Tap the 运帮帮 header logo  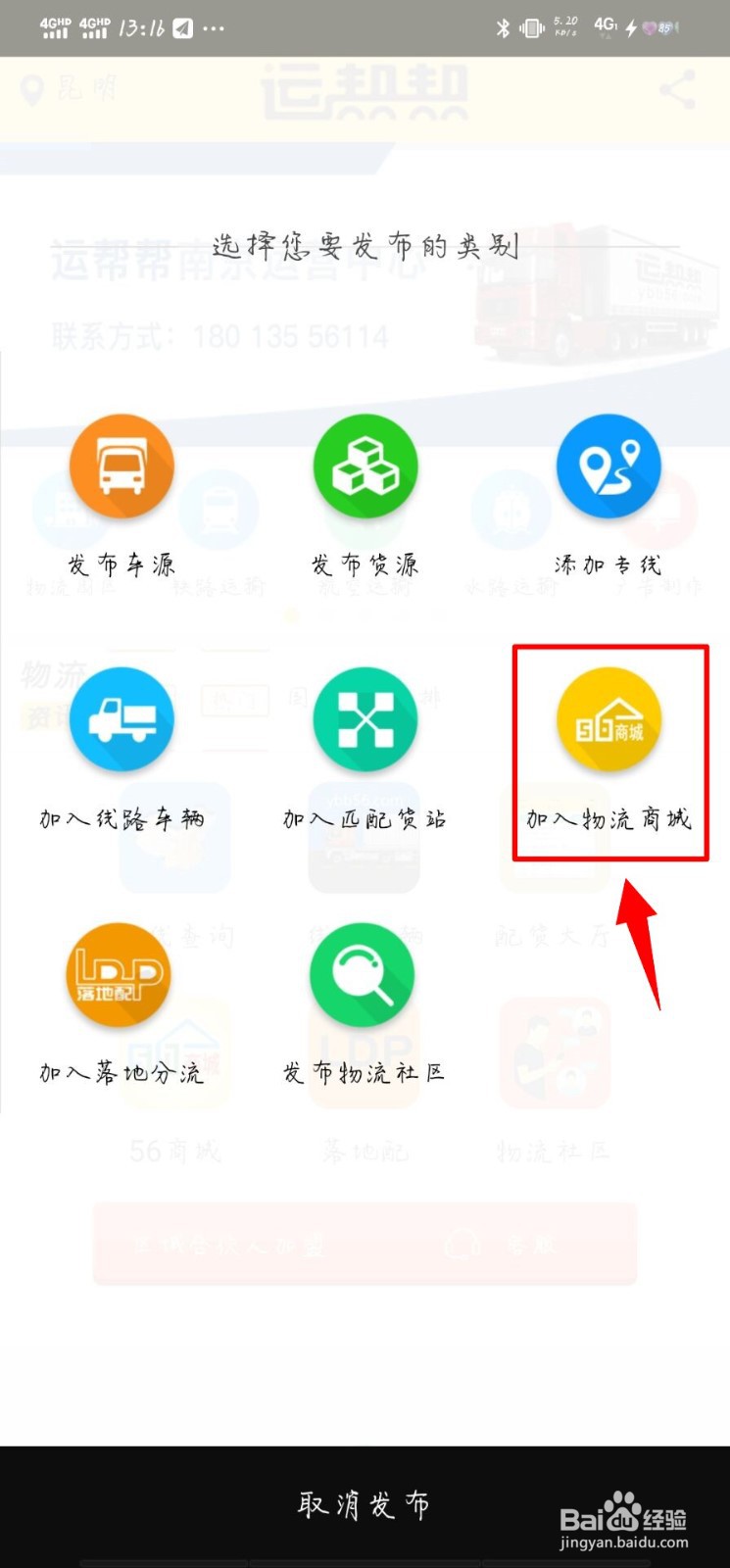[365, 90]
